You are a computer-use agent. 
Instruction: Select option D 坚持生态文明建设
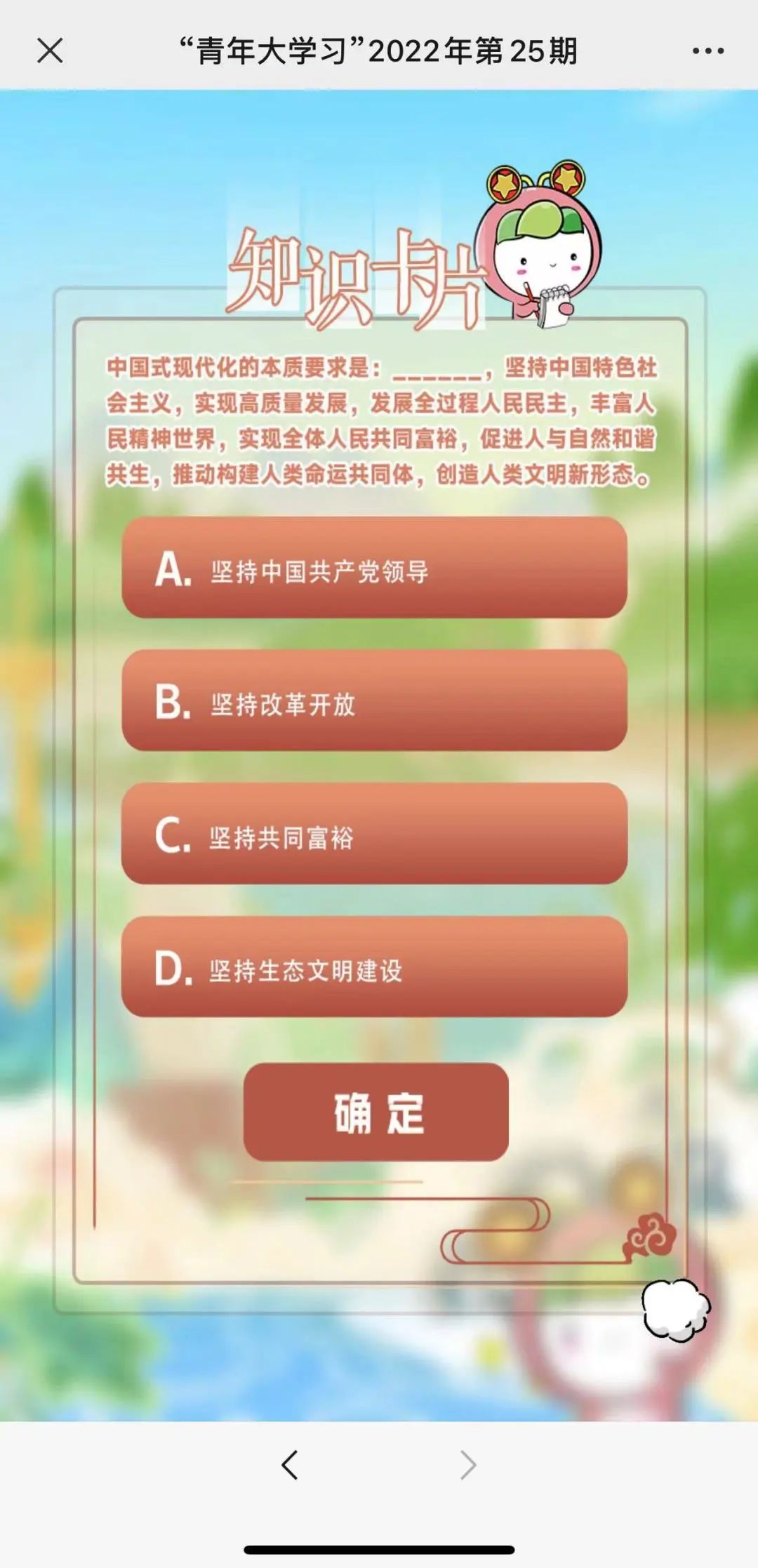tap(374, 967)
